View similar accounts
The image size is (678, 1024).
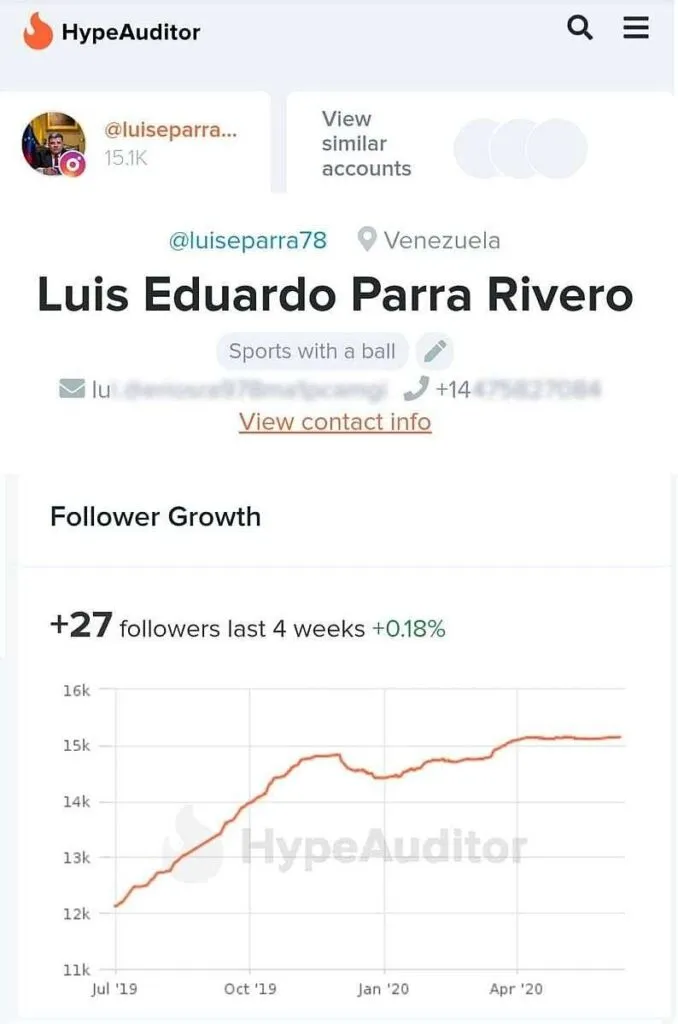tap(366, 144)
